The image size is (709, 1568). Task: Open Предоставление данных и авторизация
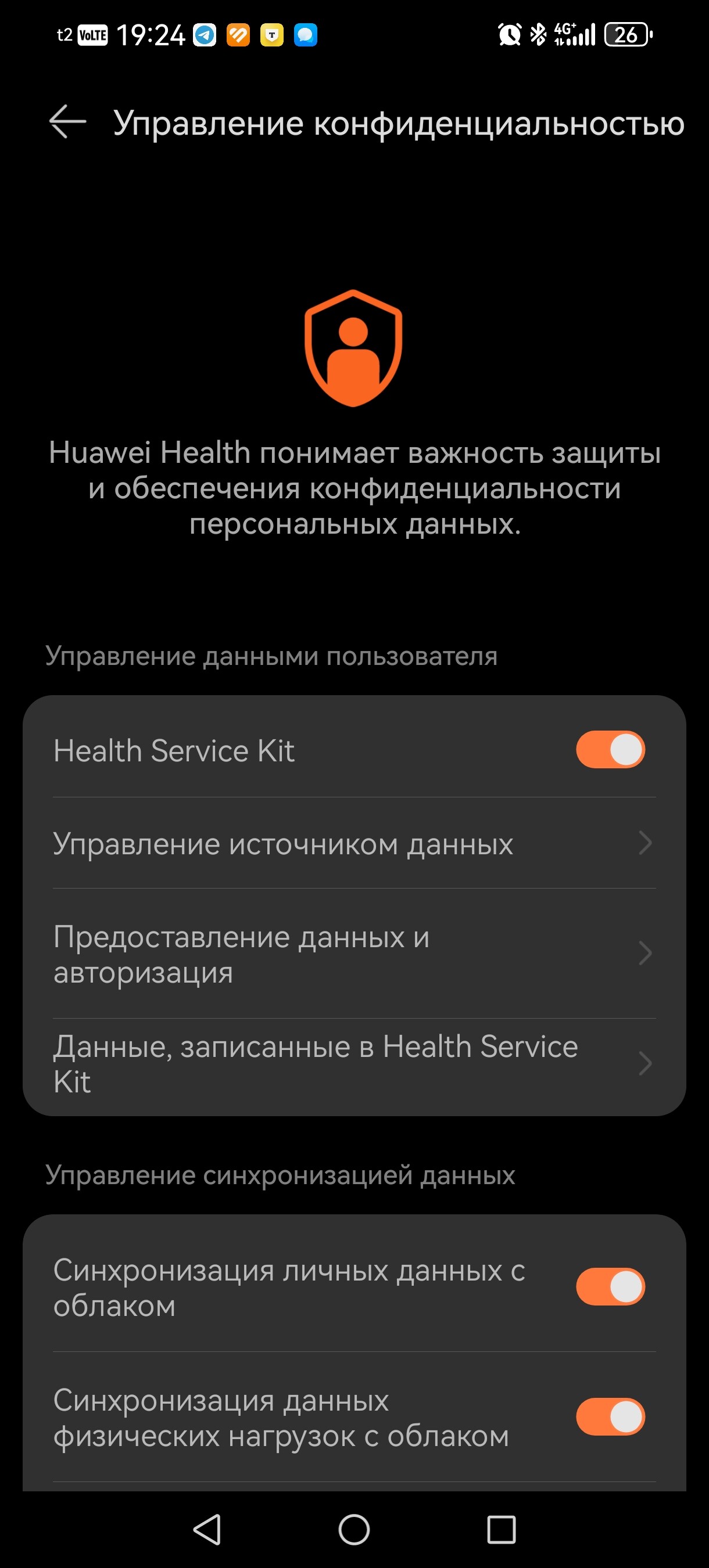click(x=353, y=954)
